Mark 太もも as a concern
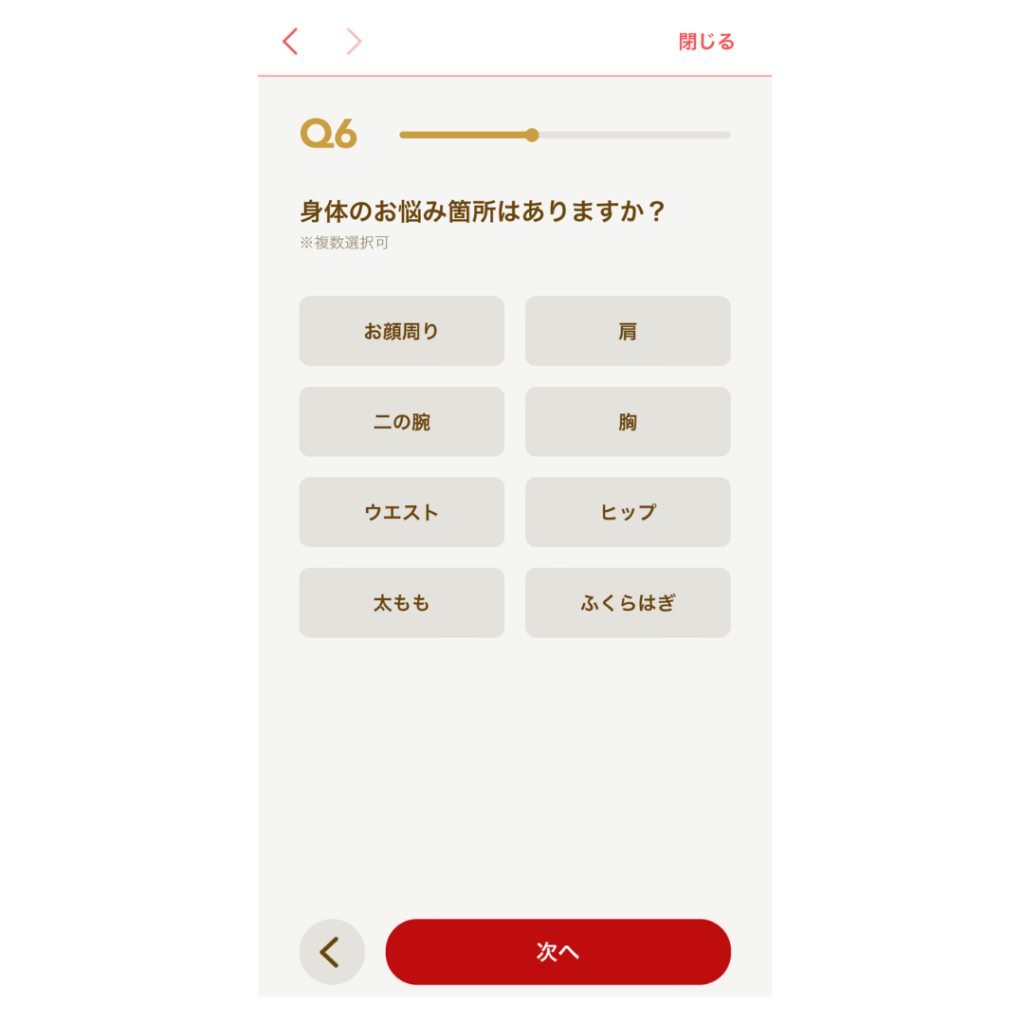Screen dimensions: 1024x1024 point(401,603)
